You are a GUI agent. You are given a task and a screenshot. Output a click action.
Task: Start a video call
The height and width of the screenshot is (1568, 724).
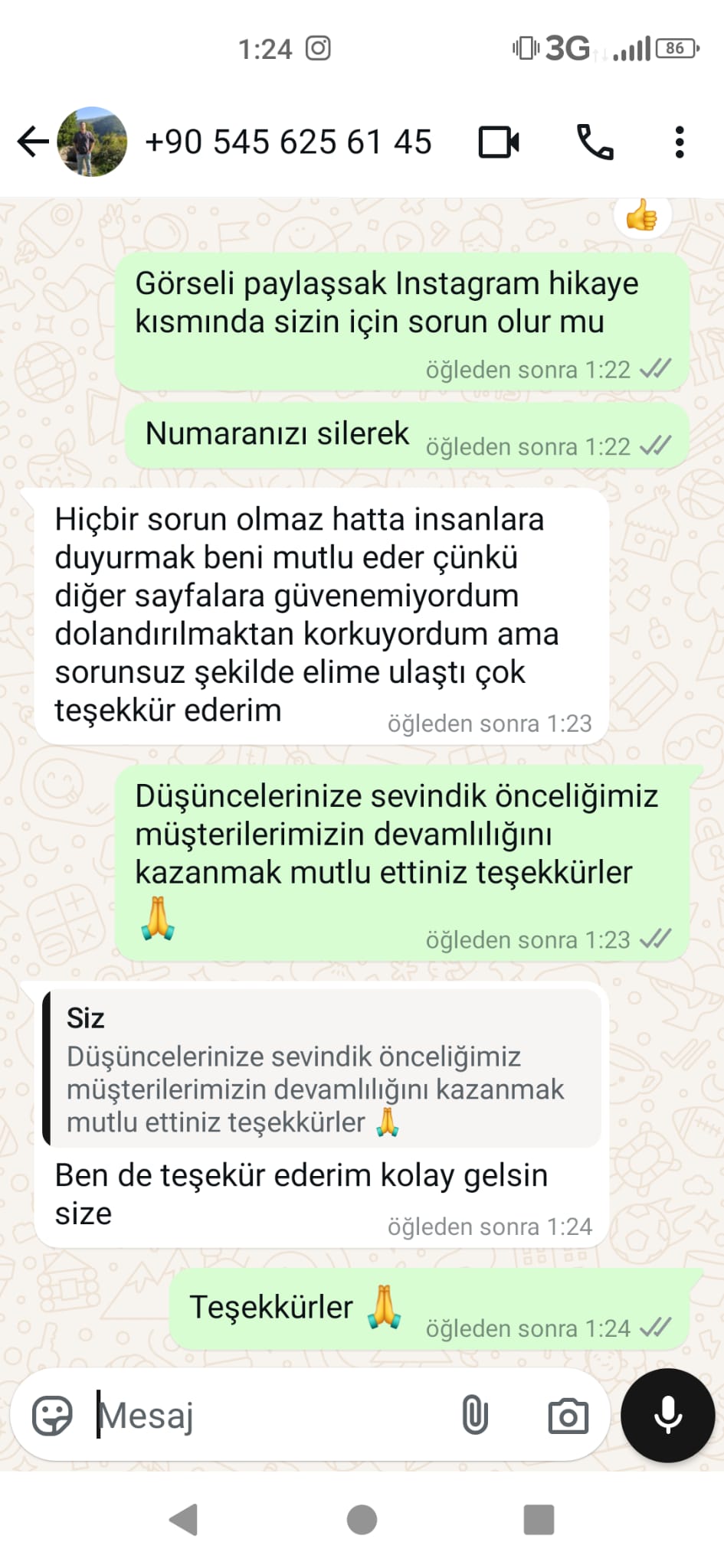pos(499,142)
